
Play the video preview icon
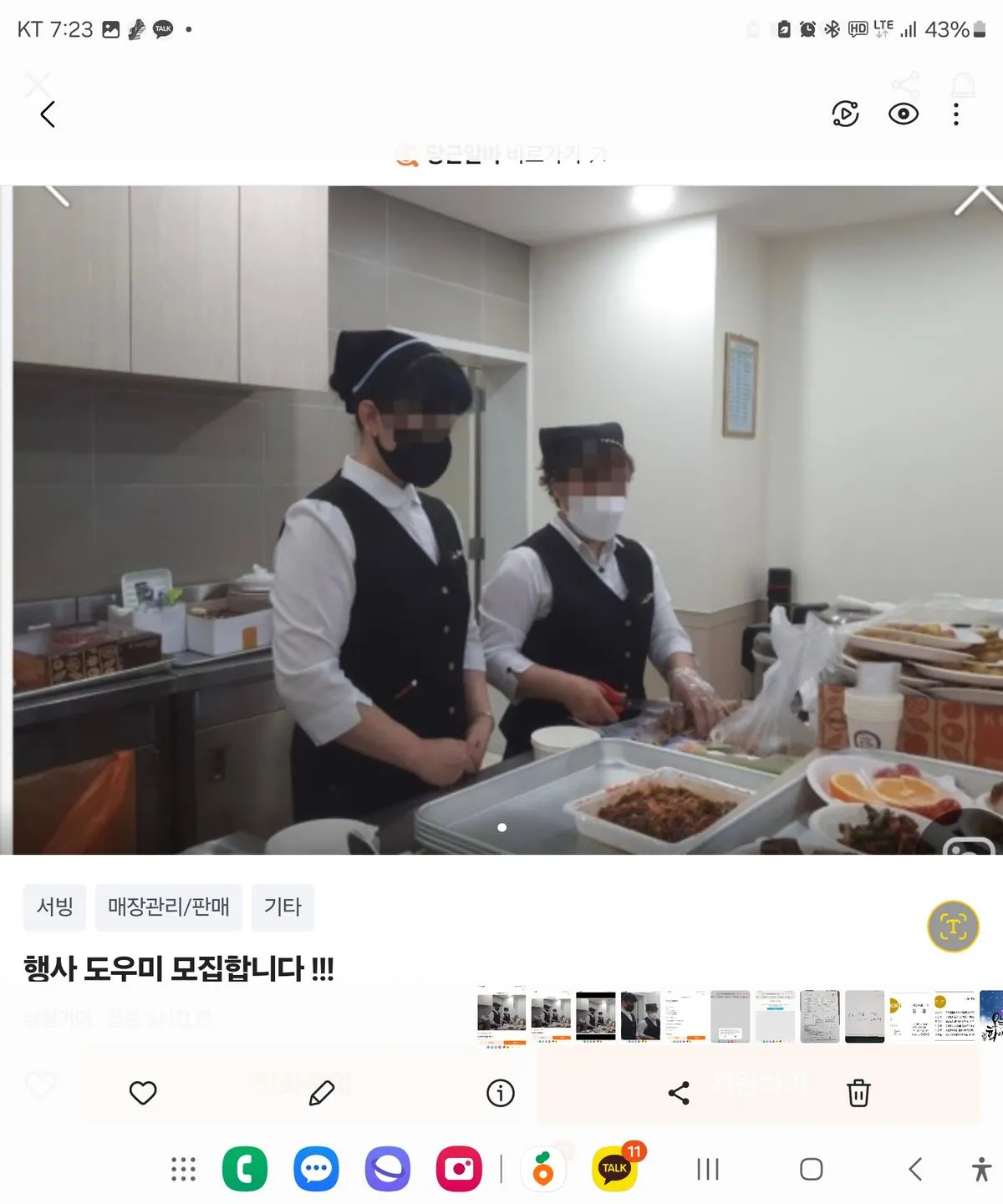click(845, 114)
